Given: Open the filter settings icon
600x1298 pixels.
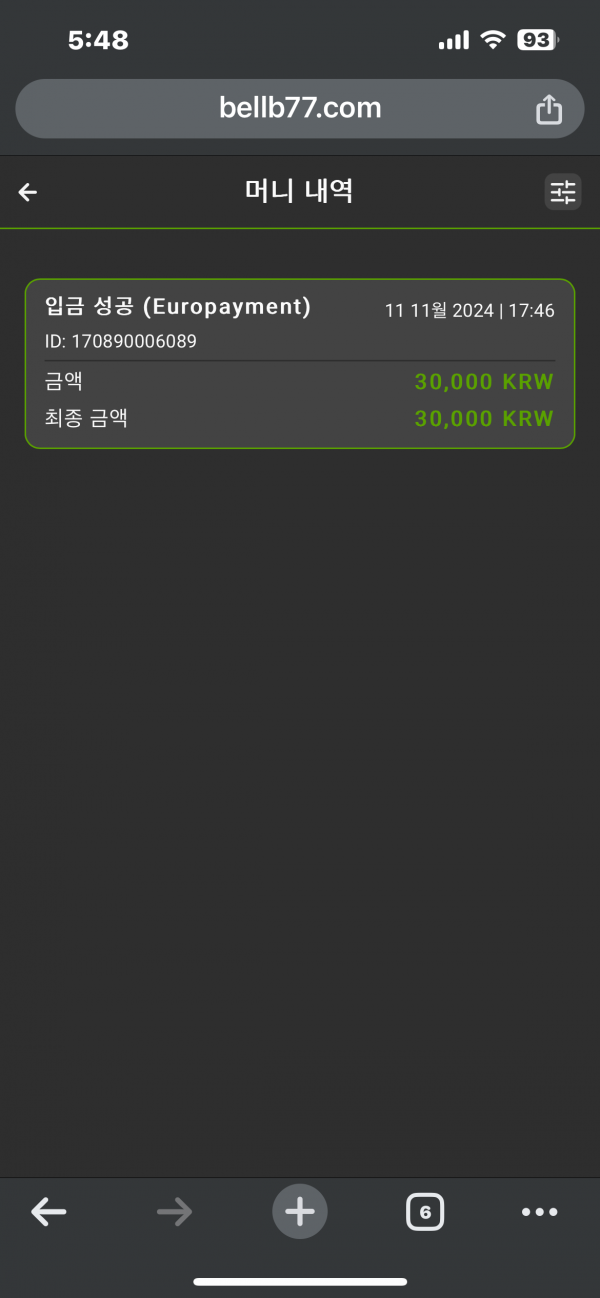Looking at the screenshot, I should click(563, 192).
